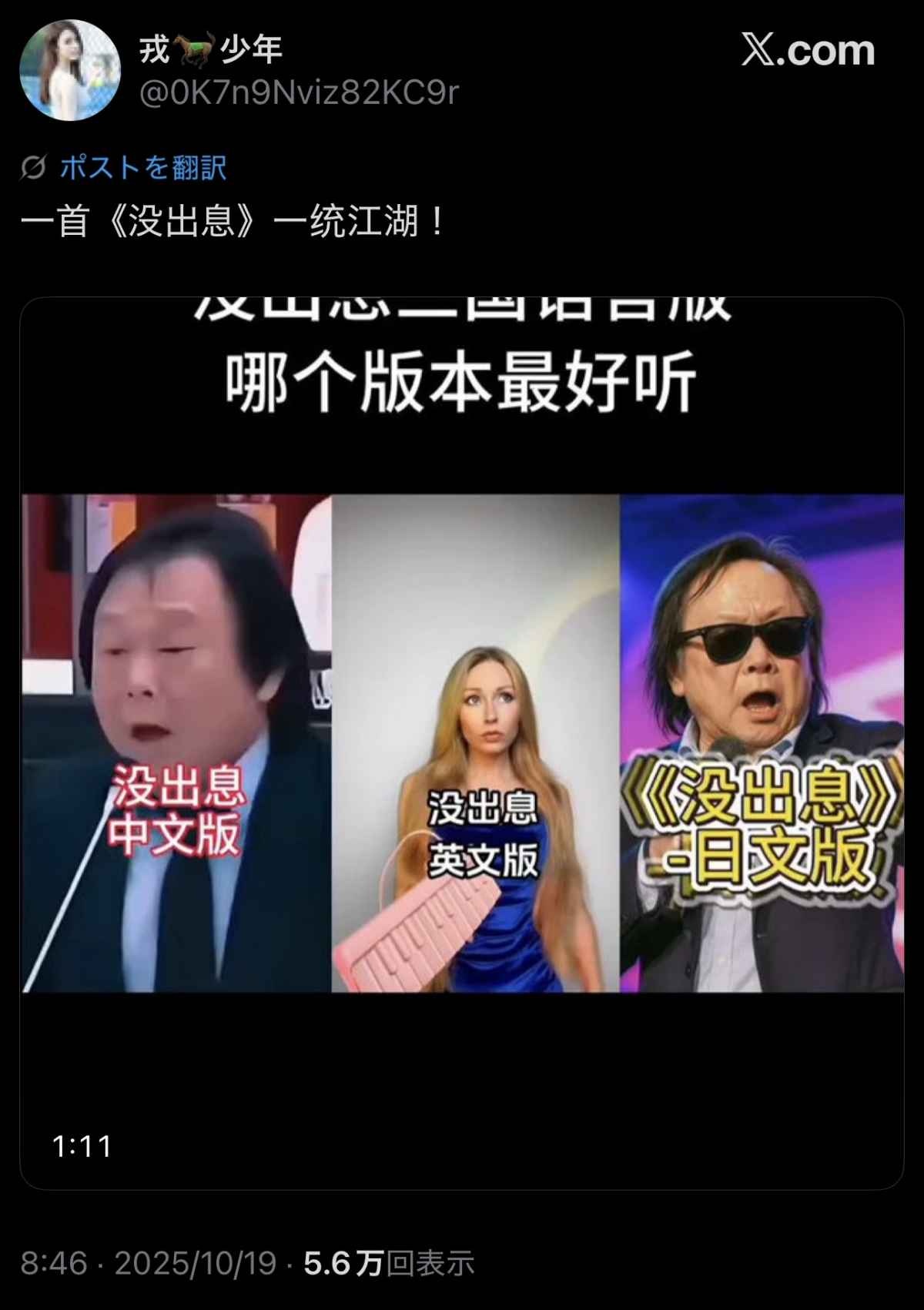
Task: Play the 1:11 video in the post
Action: tap(462, 743)
